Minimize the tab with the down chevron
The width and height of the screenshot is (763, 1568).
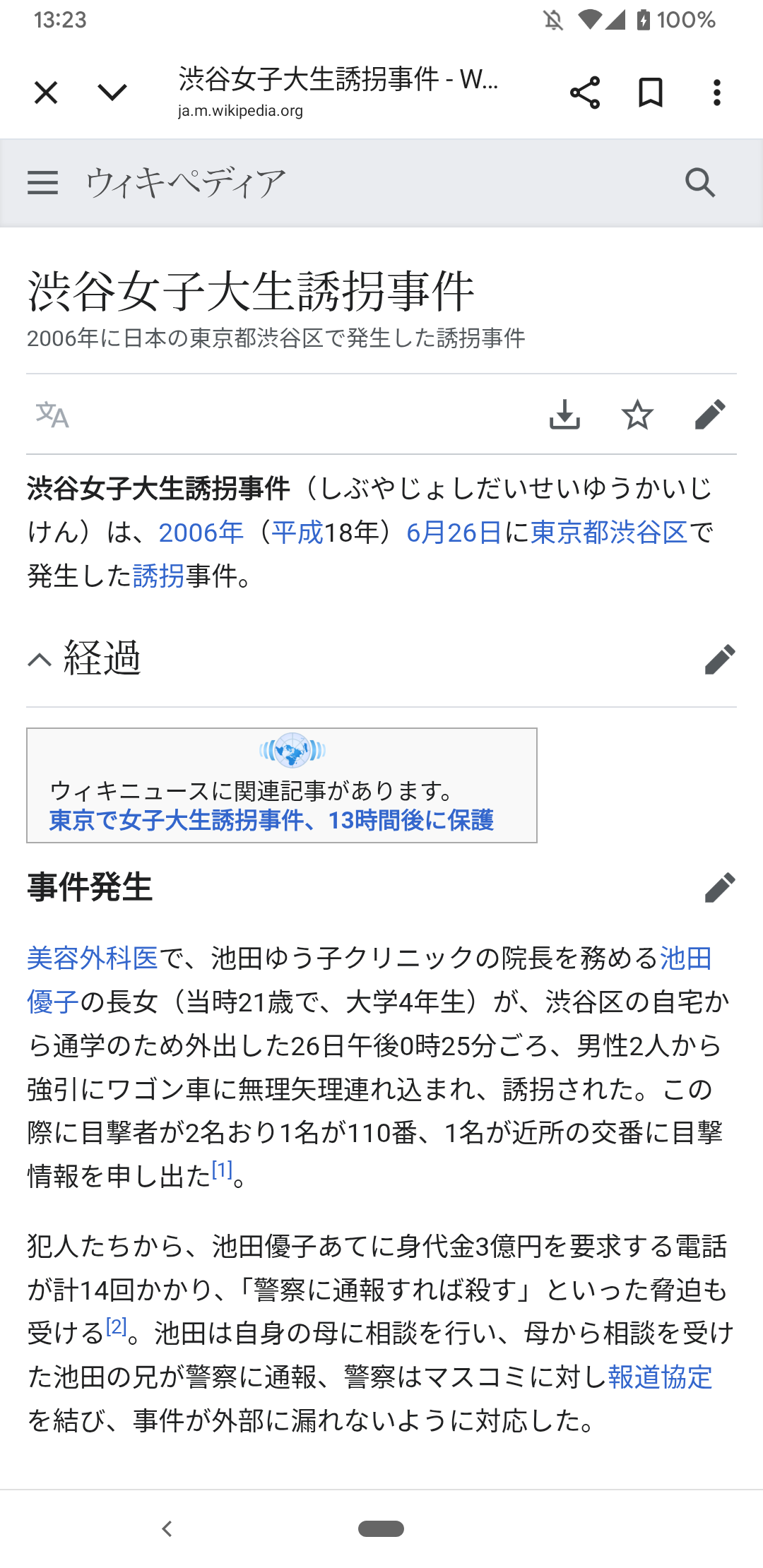coord(112,93)
